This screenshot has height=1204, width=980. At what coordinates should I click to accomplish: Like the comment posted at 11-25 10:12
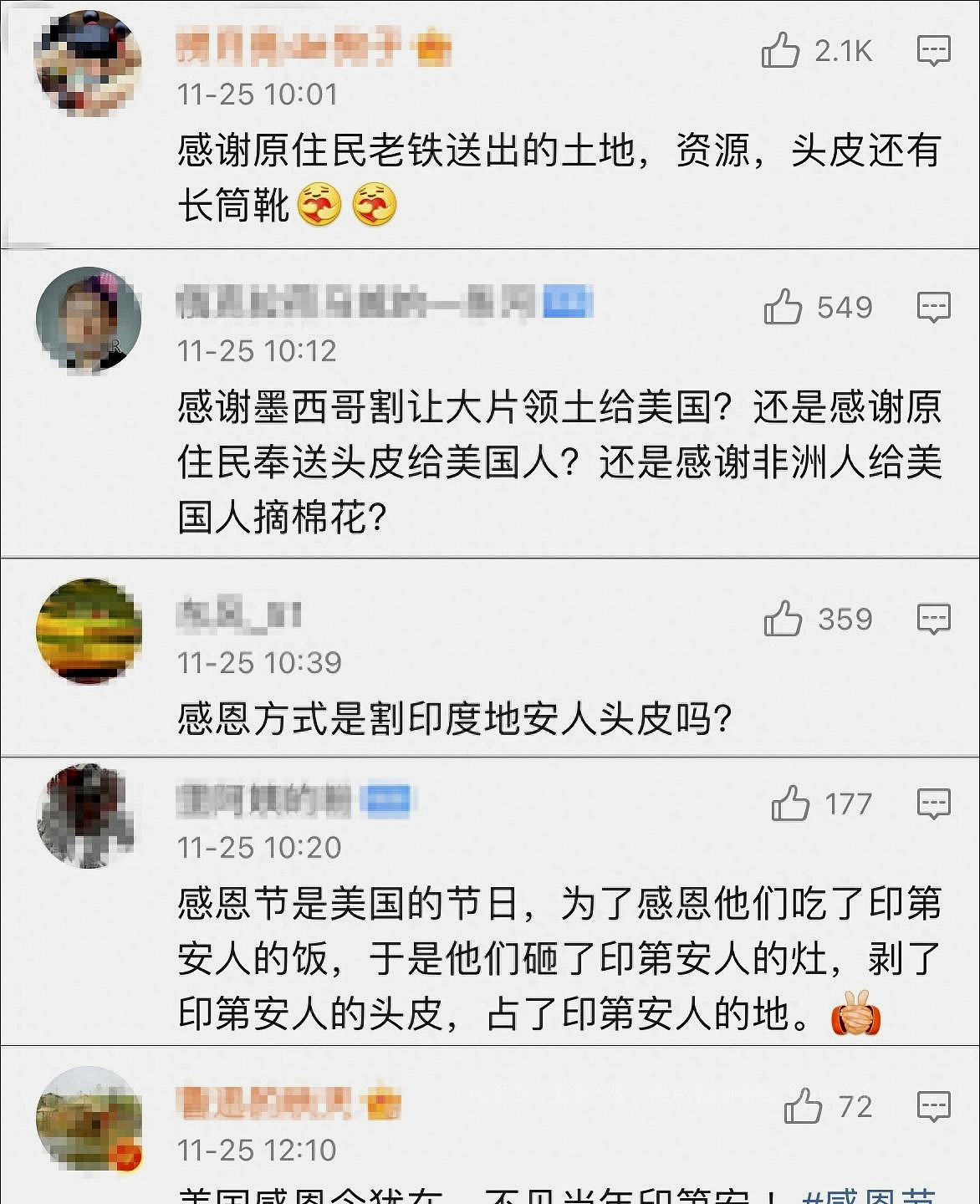click(783, 307)
